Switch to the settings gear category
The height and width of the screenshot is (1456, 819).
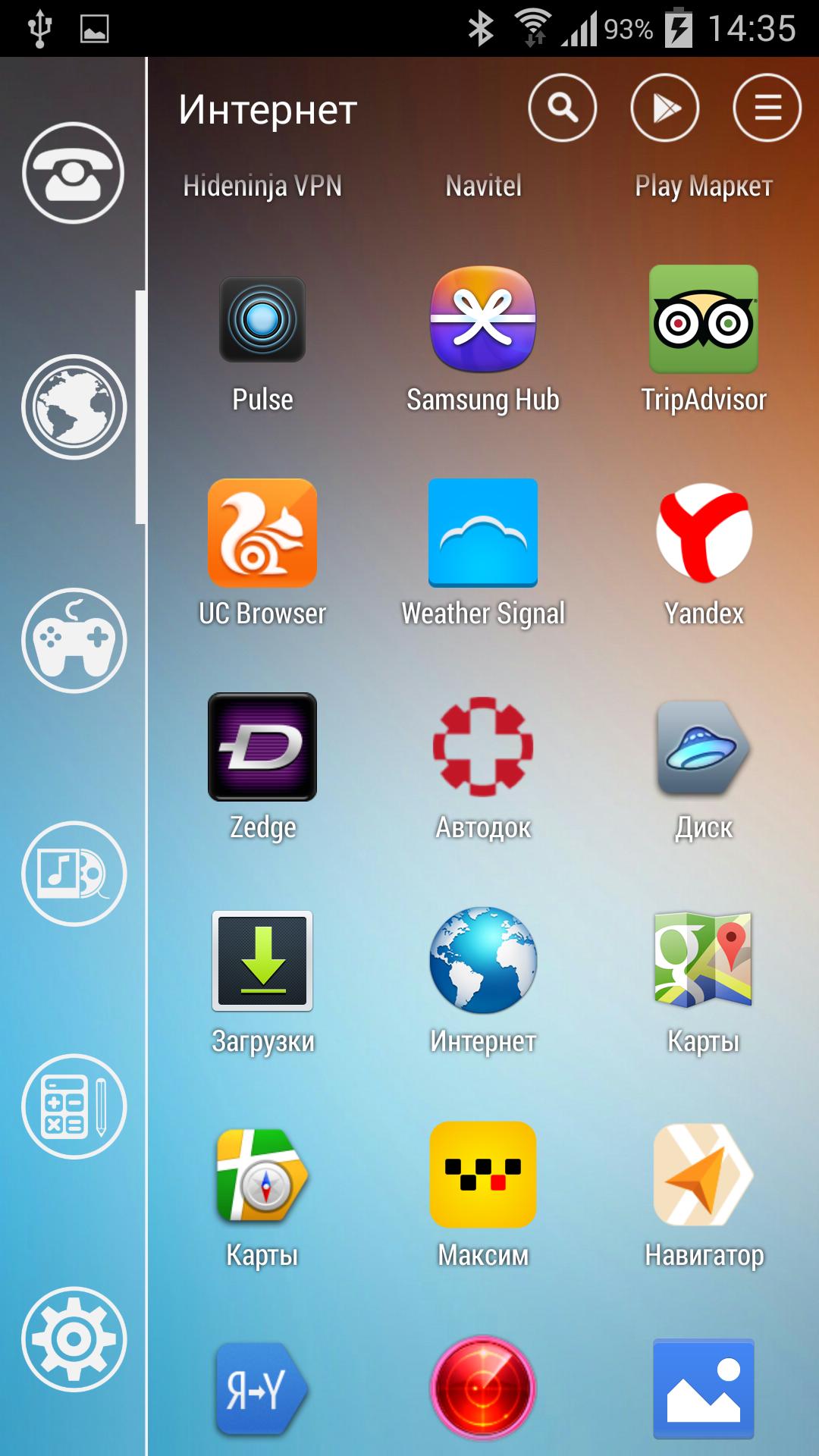(x=74, y=1339)
